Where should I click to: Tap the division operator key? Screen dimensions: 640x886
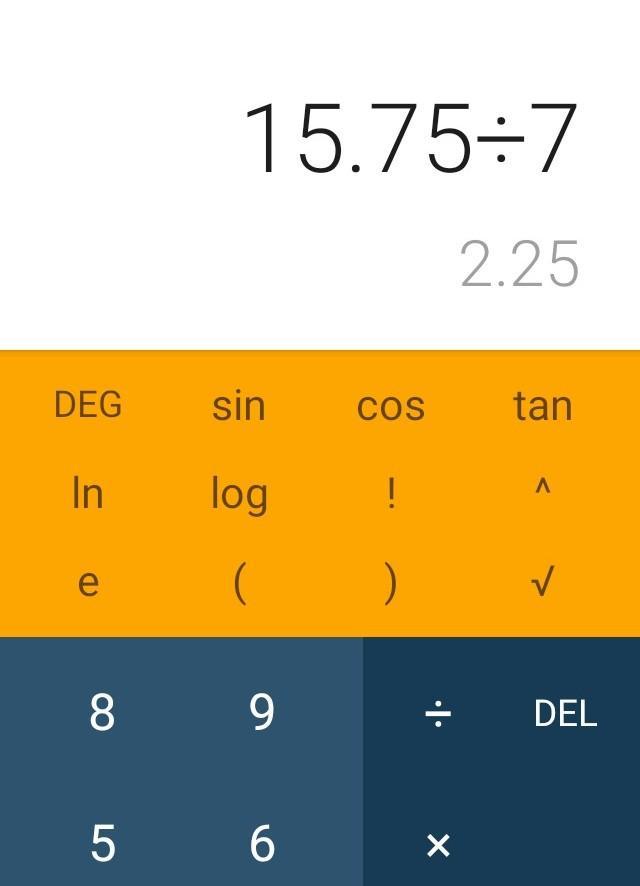438,713
